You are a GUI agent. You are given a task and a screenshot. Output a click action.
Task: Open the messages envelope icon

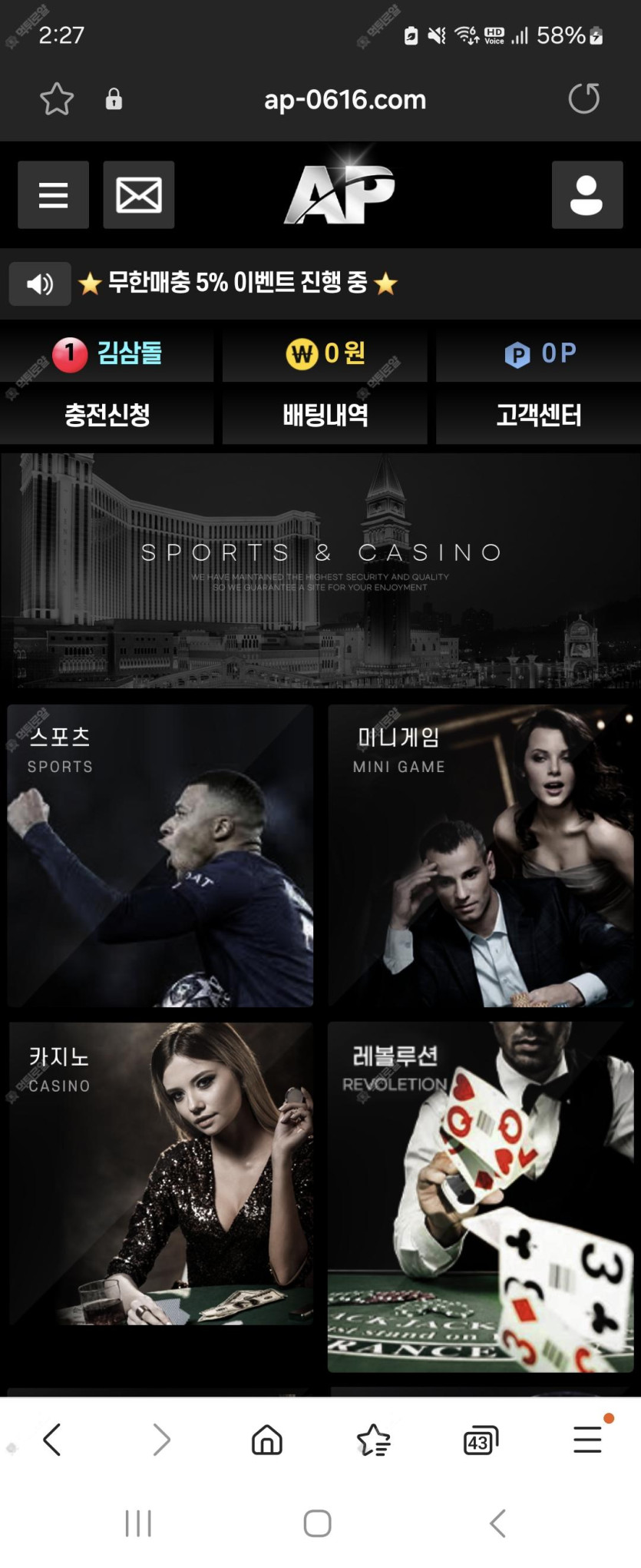point(138,195)
